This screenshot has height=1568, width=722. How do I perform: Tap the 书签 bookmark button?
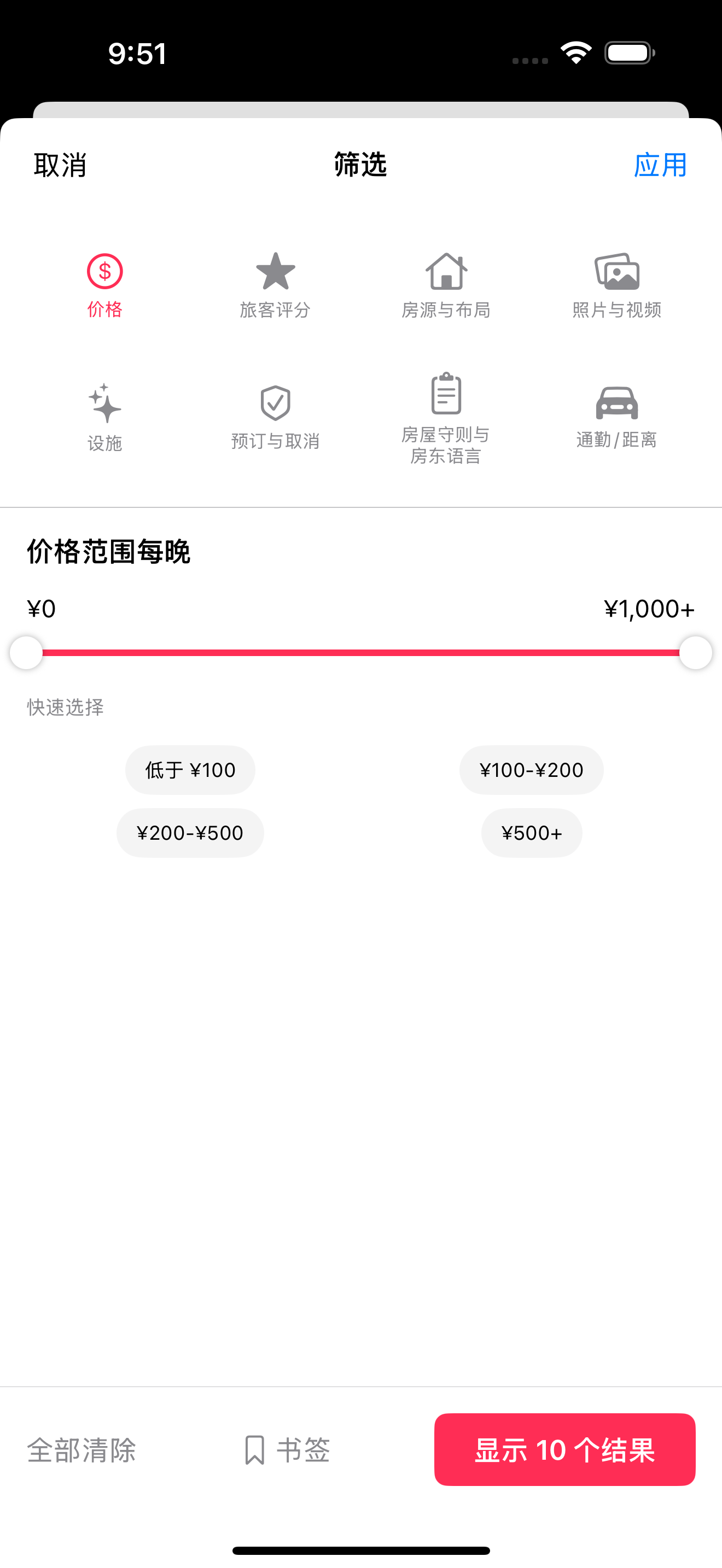point(287,1450)
